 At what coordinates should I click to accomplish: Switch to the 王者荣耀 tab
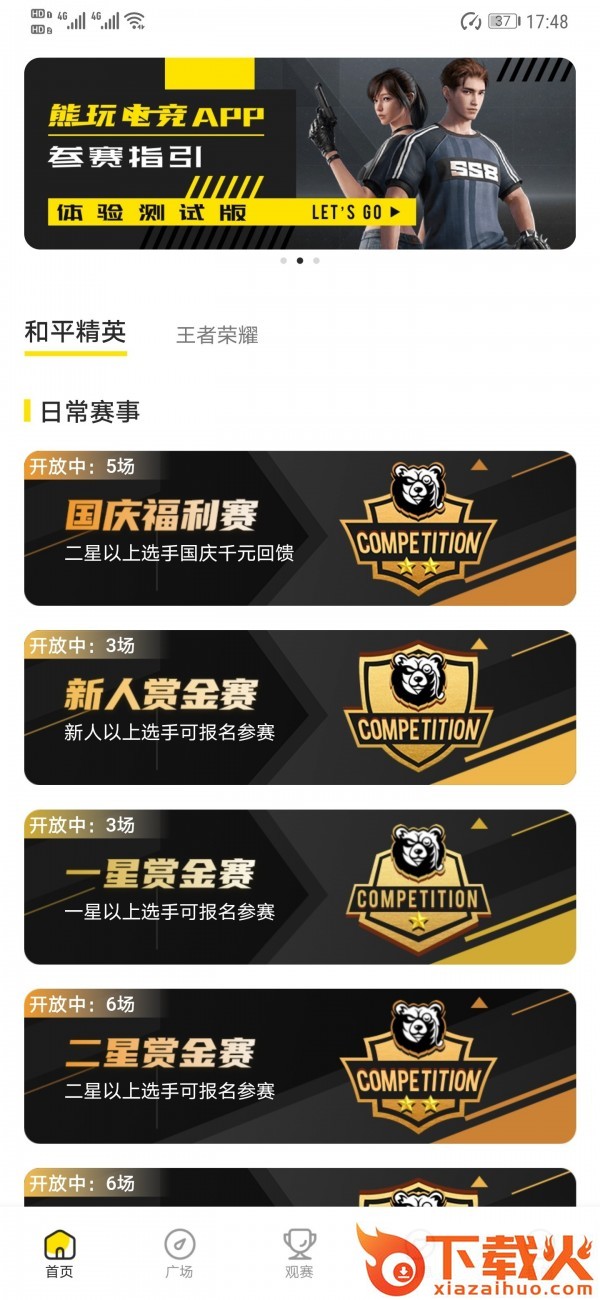pos(217,336)
